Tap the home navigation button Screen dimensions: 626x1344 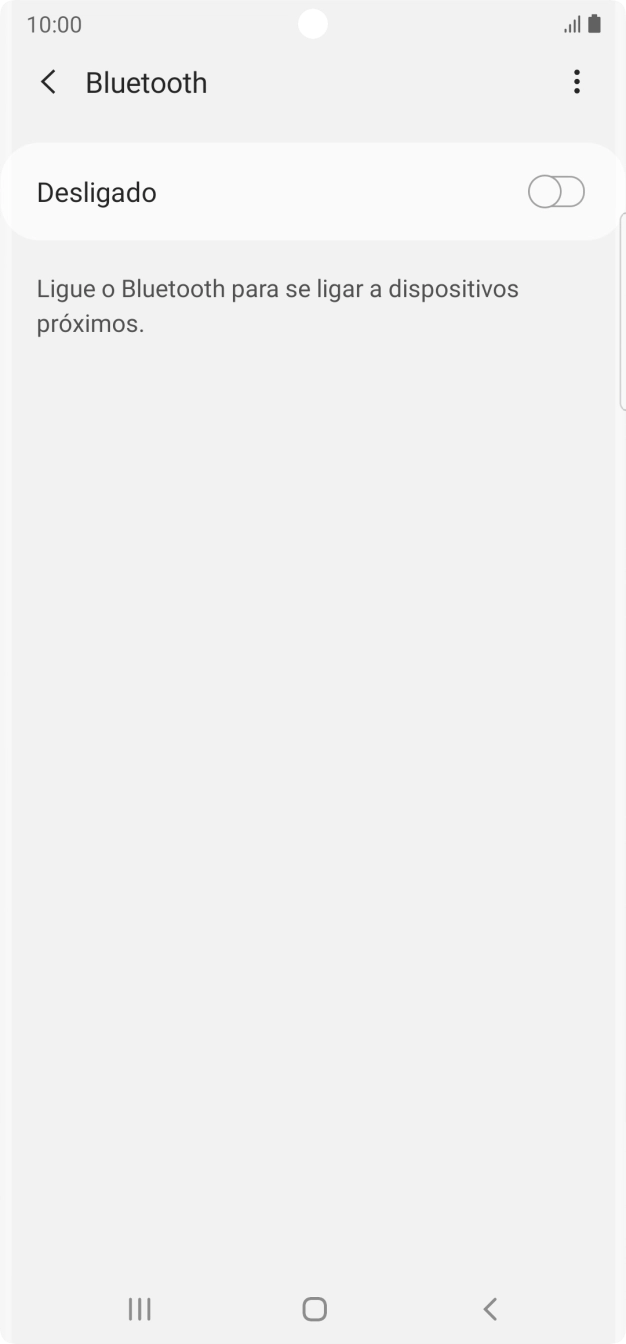314,1308
